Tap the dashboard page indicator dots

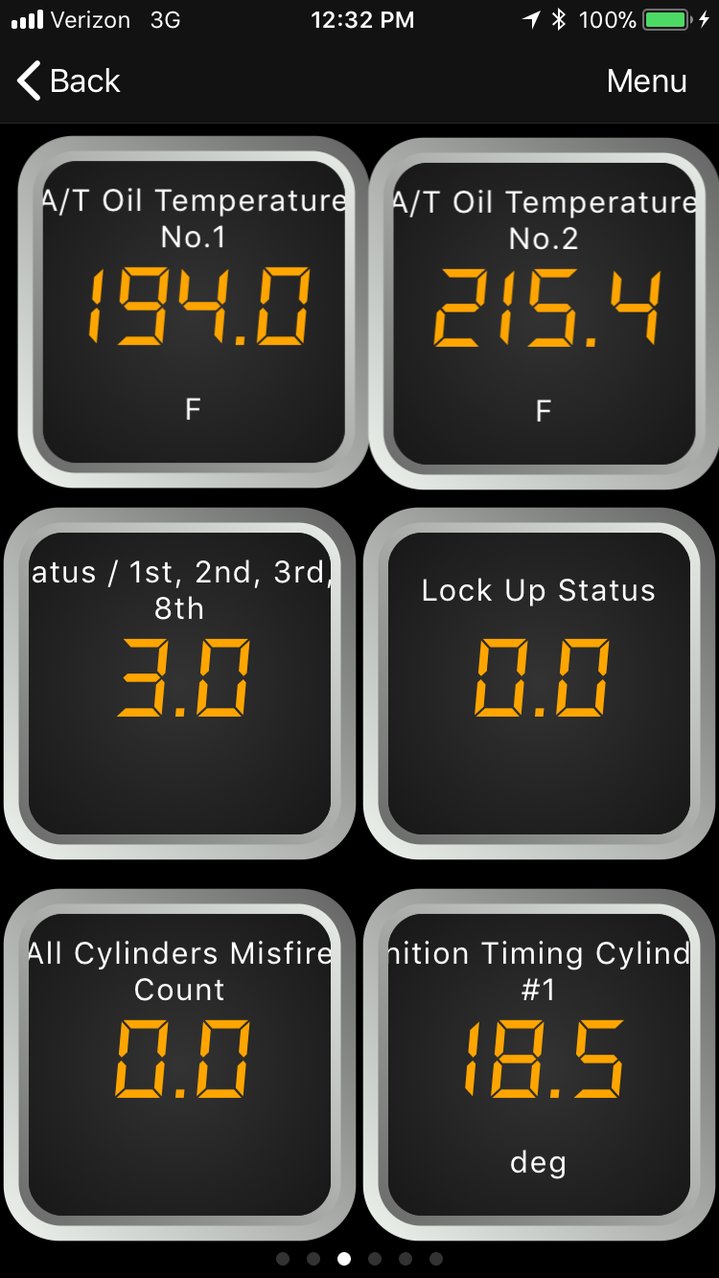click(x=359, y=1259)
